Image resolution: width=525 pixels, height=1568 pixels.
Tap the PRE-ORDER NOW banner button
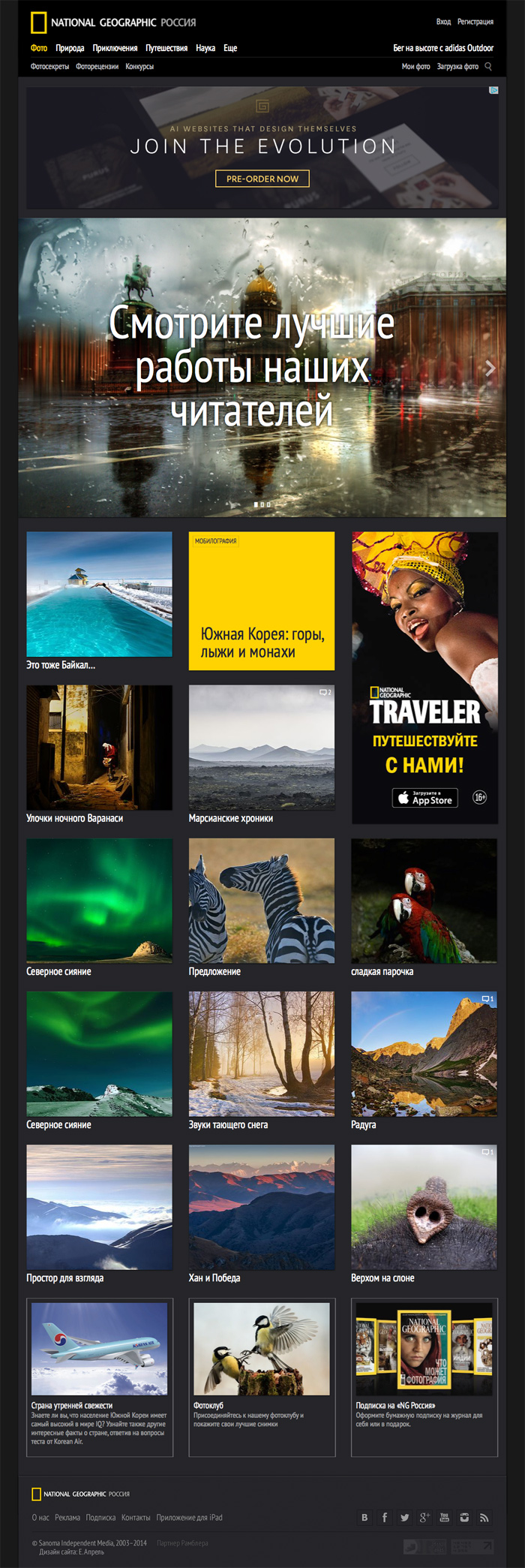262,179
